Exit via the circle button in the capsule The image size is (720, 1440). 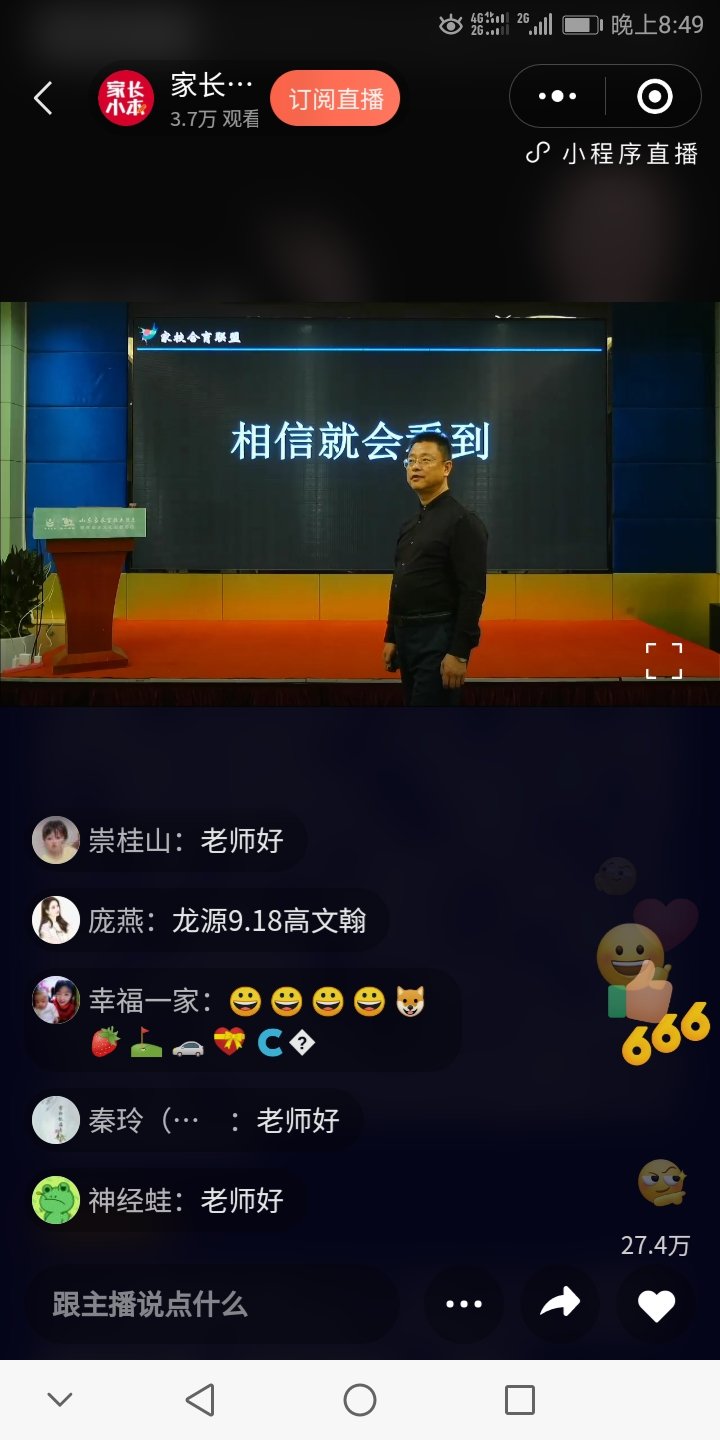click(x=654, y=95)
